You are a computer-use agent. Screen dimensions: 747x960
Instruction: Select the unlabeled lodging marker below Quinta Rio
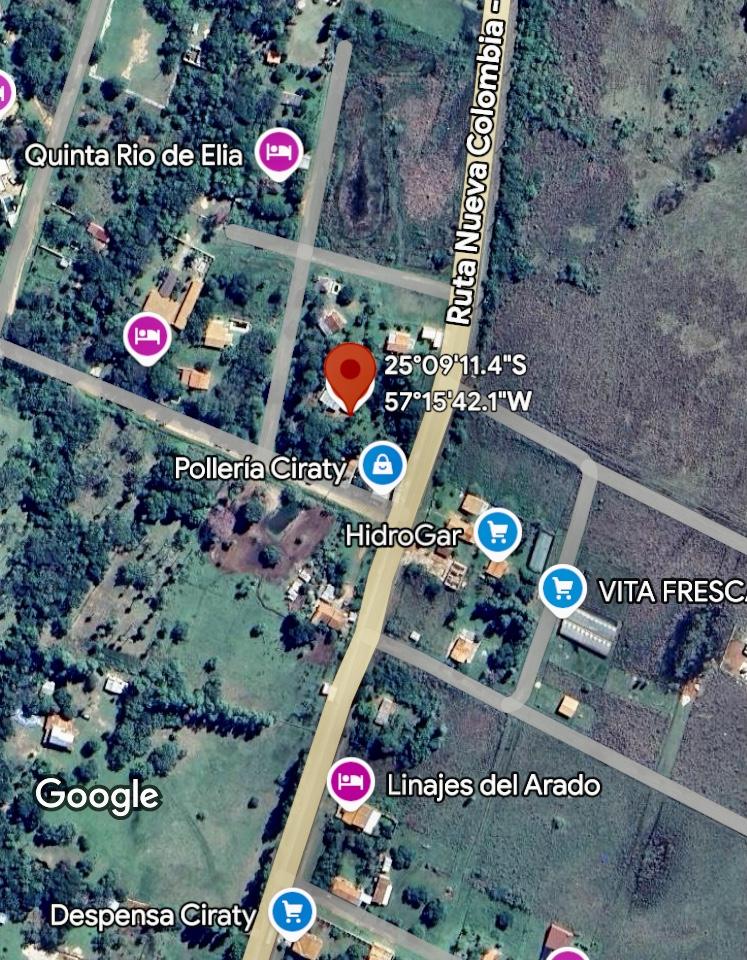(x=148, y=336)
